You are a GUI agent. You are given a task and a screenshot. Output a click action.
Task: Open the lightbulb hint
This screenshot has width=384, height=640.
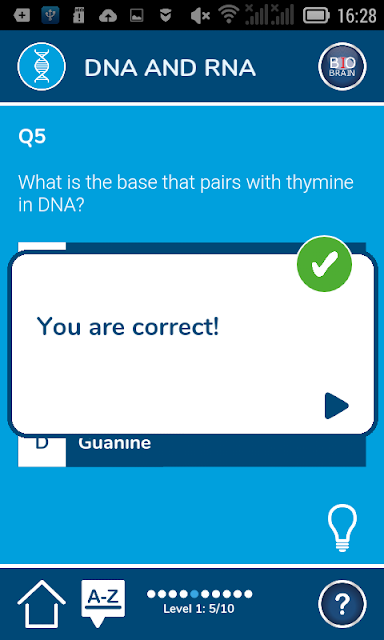point(342,528)
